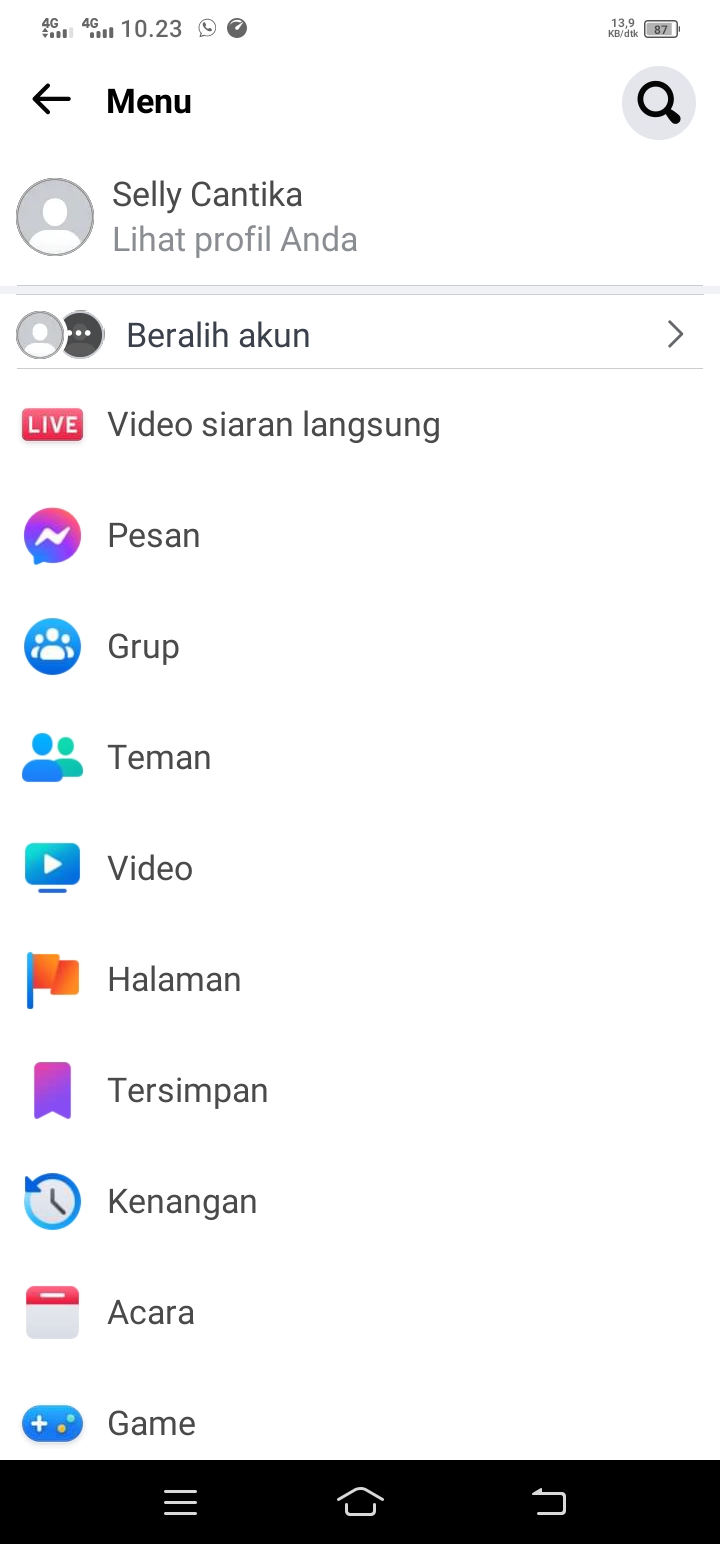Open the Game section
720x1544 pixels.
pyautogui.click(x=151, y=1424)
